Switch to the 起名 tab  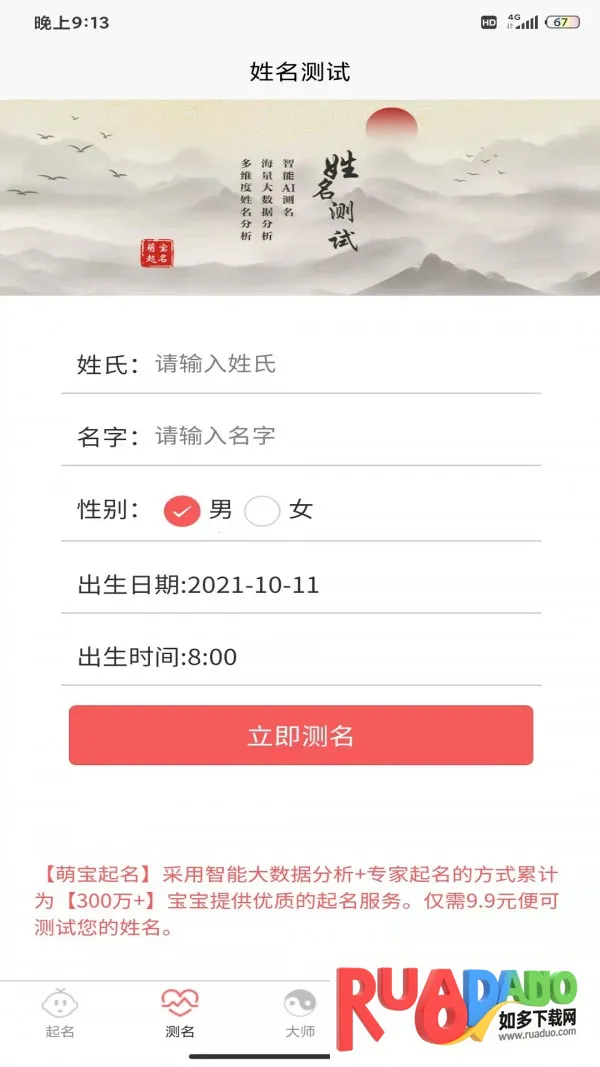coord(60,1013)
